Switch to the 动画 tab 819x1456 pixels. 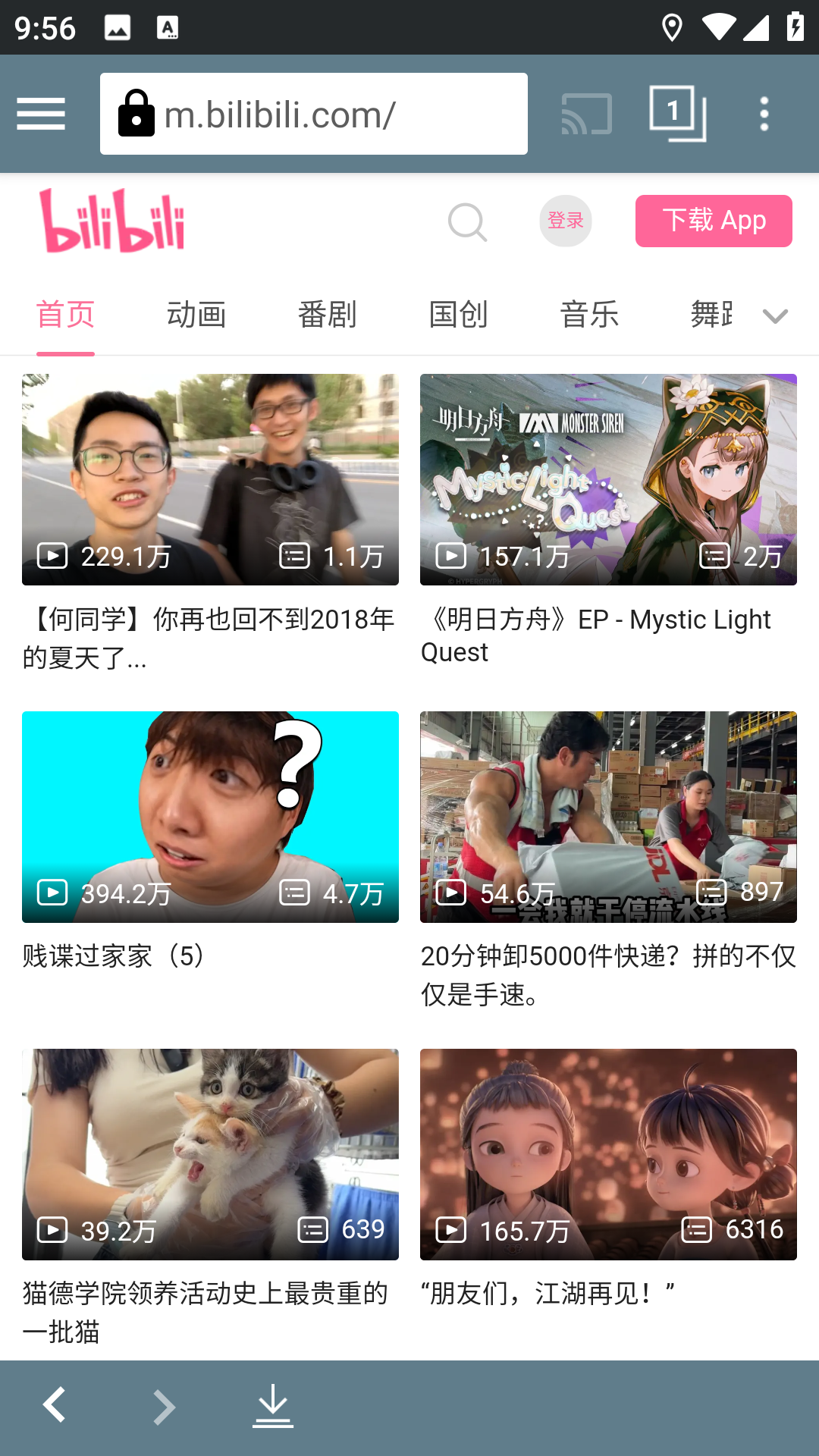pyautogui.click(x=196, y=314)
